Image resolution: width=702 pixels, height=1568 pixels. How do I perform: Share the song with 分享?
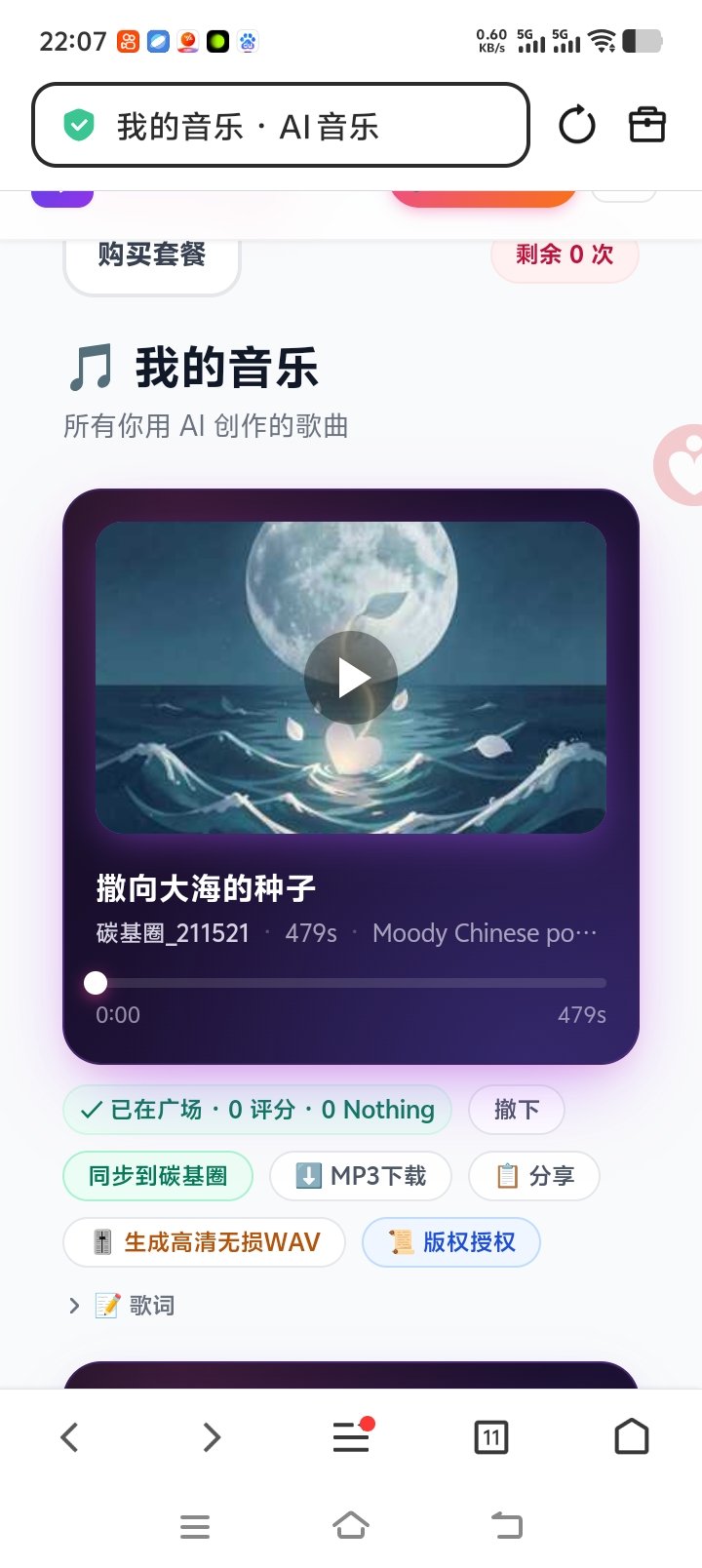(x=534, y=1176)
